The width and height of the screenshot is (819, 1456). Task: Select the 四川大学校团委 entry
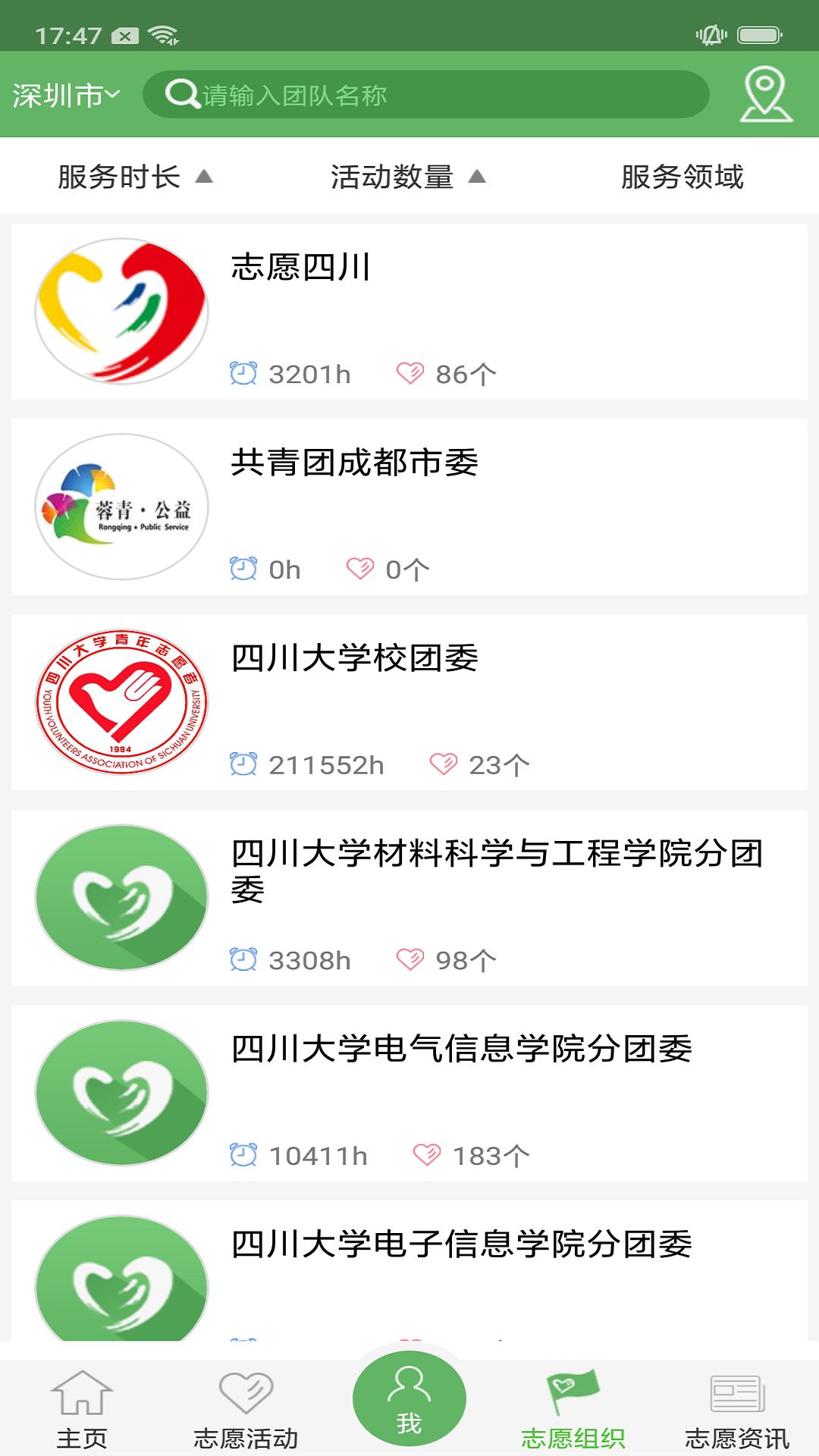point(409,702)
